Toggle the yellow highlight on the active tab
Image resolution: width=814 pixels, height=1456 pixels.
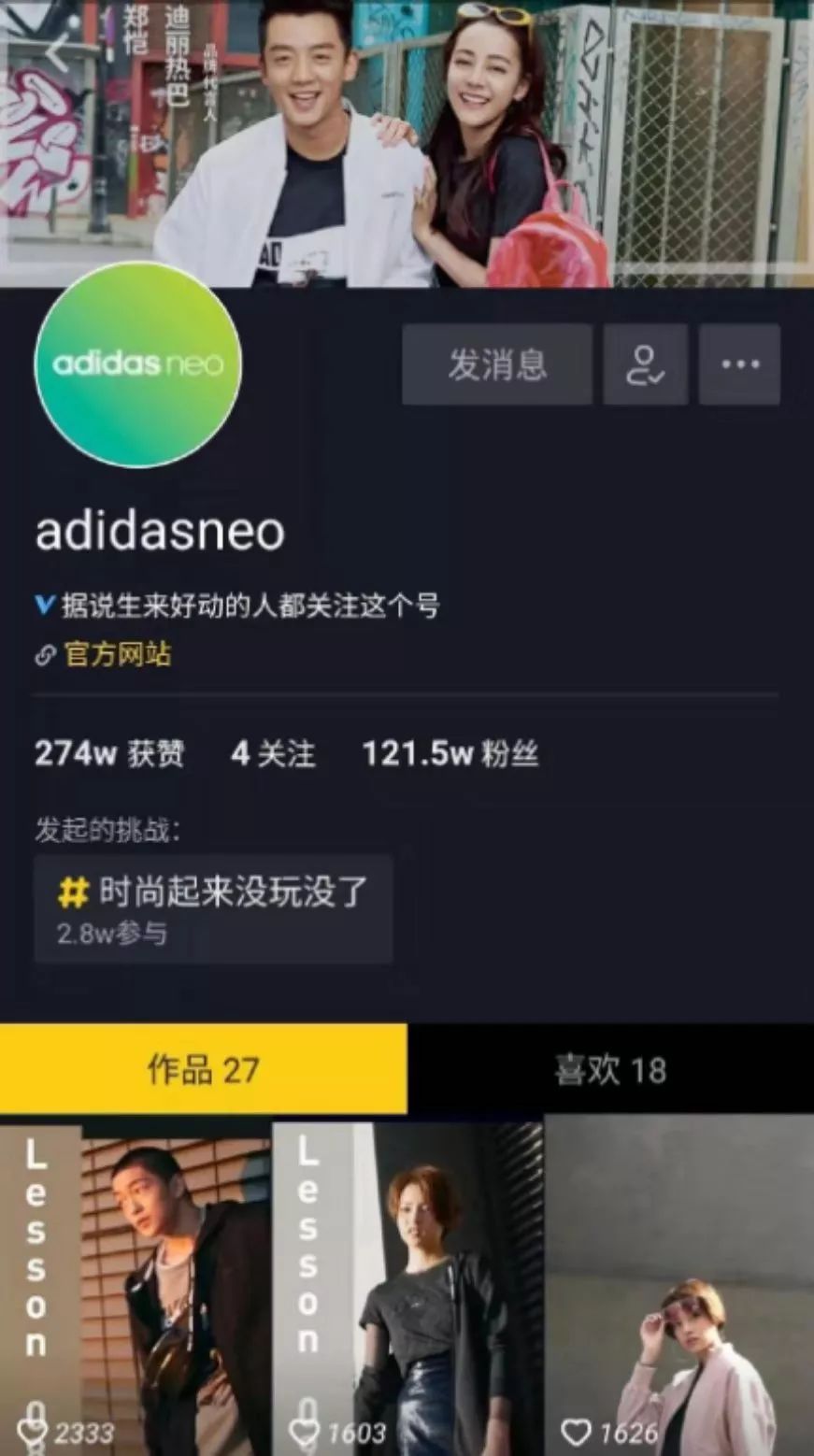point(203,1066)
